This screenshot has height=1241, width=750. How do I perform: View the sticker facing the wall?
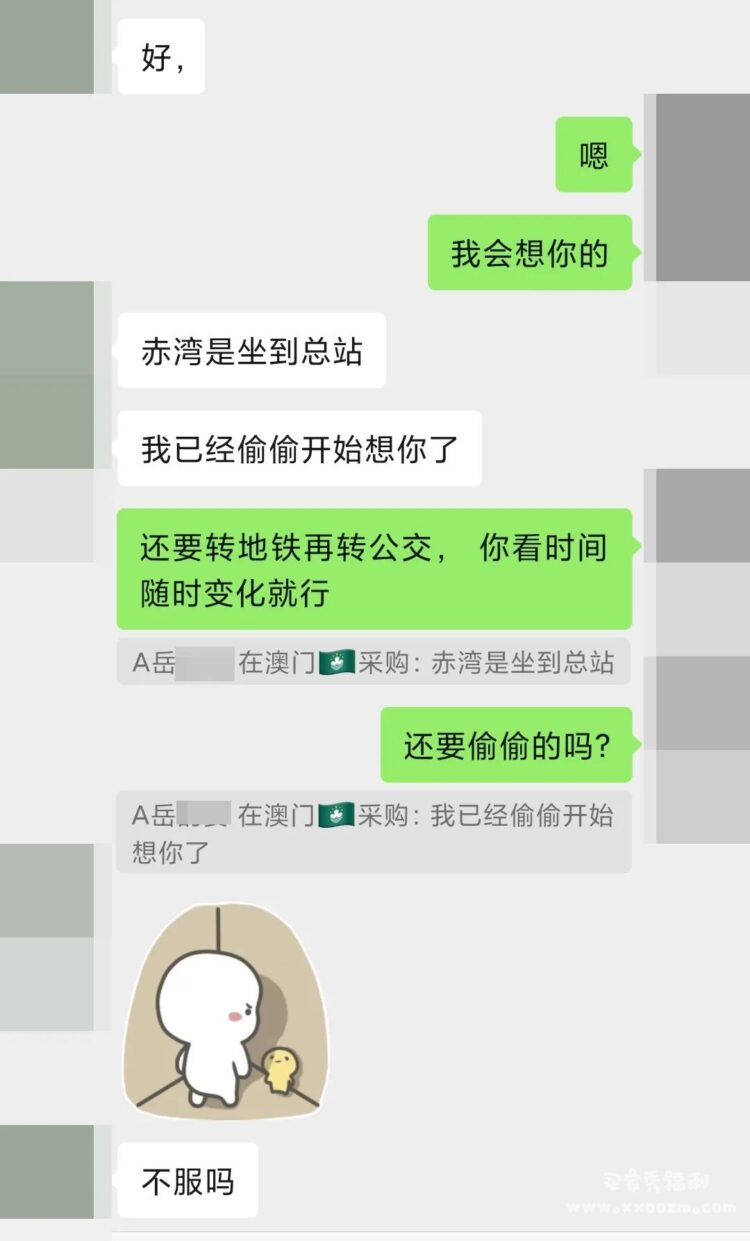[x=224, y=1010]
